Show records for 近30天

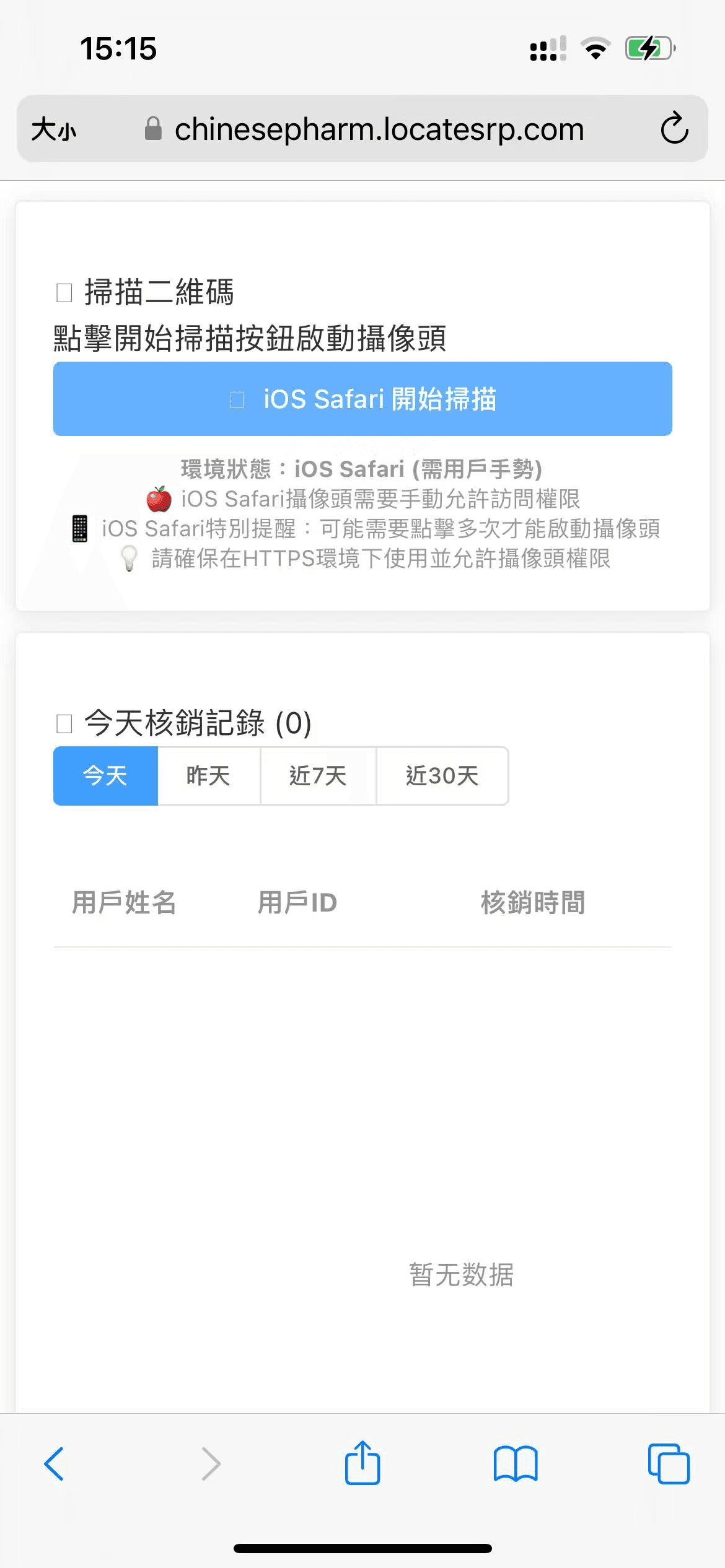[442, 776]
